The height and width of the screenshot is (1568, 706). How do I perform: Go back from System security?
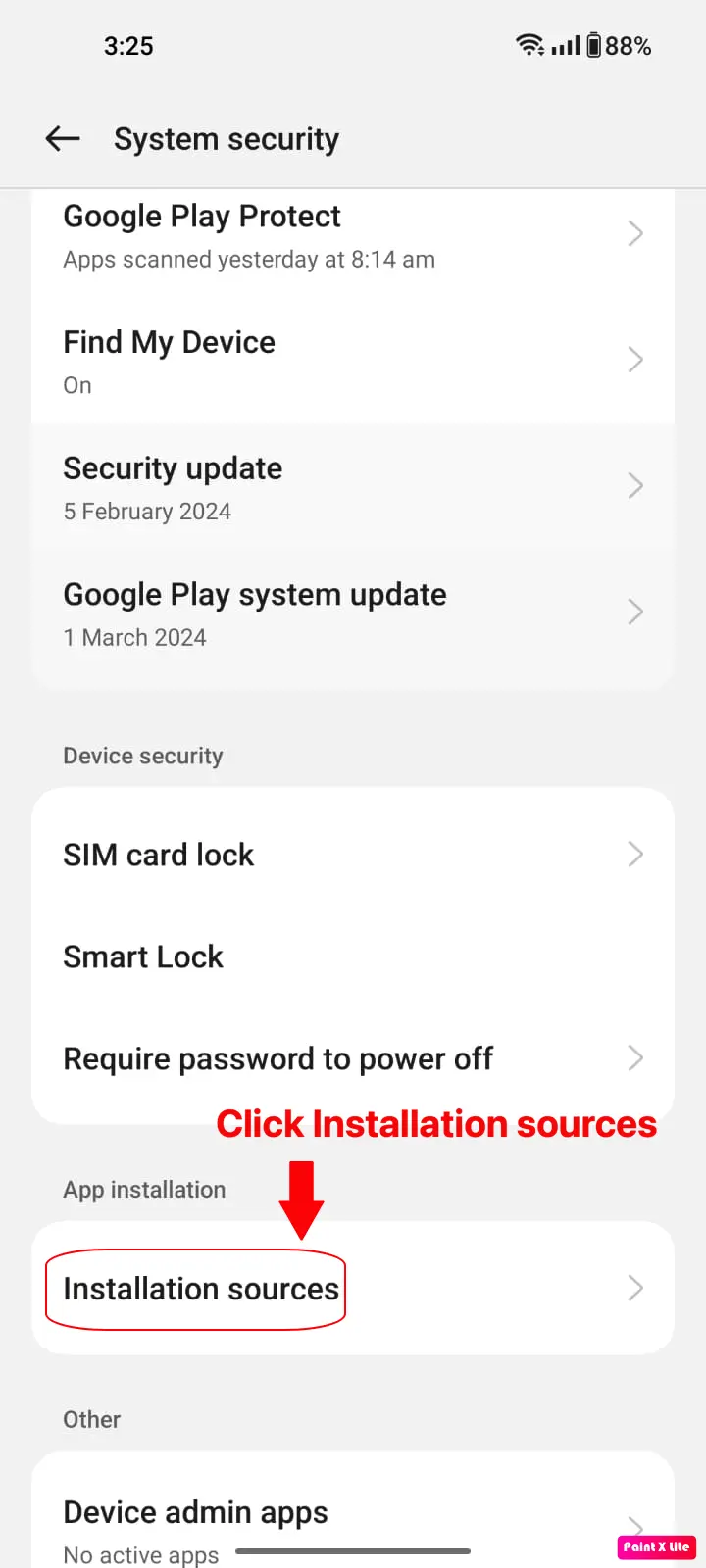coord(63,139)
